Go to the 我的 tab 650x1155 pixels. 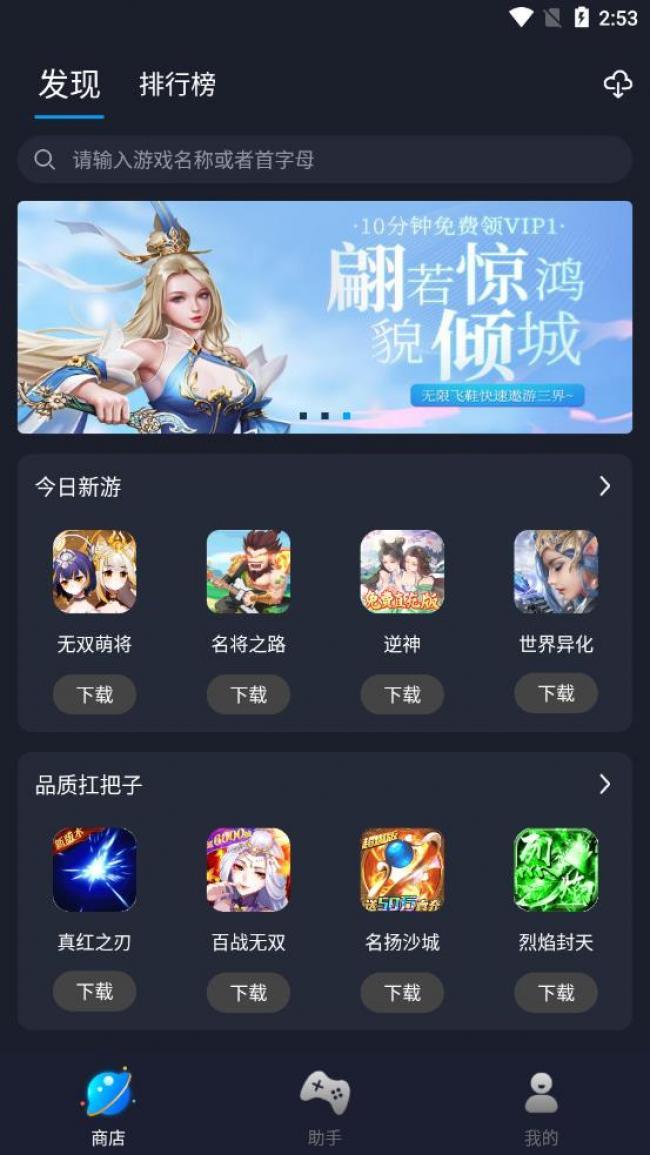pyautogui.click(x=541, y=1107)
